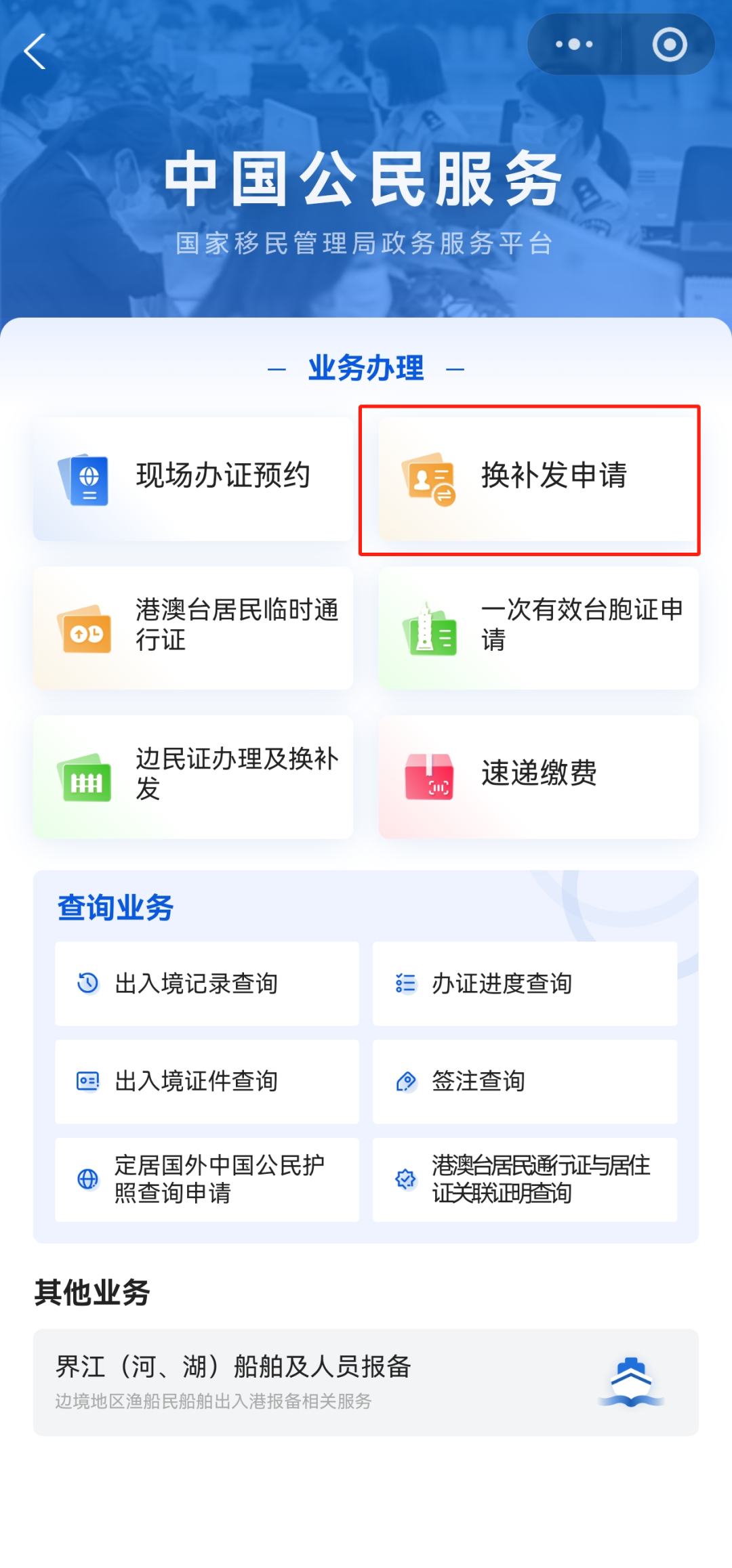This screenshot has width=732, height=1568.
Task: Select 换补发申请 card
Action: (538, 479)
